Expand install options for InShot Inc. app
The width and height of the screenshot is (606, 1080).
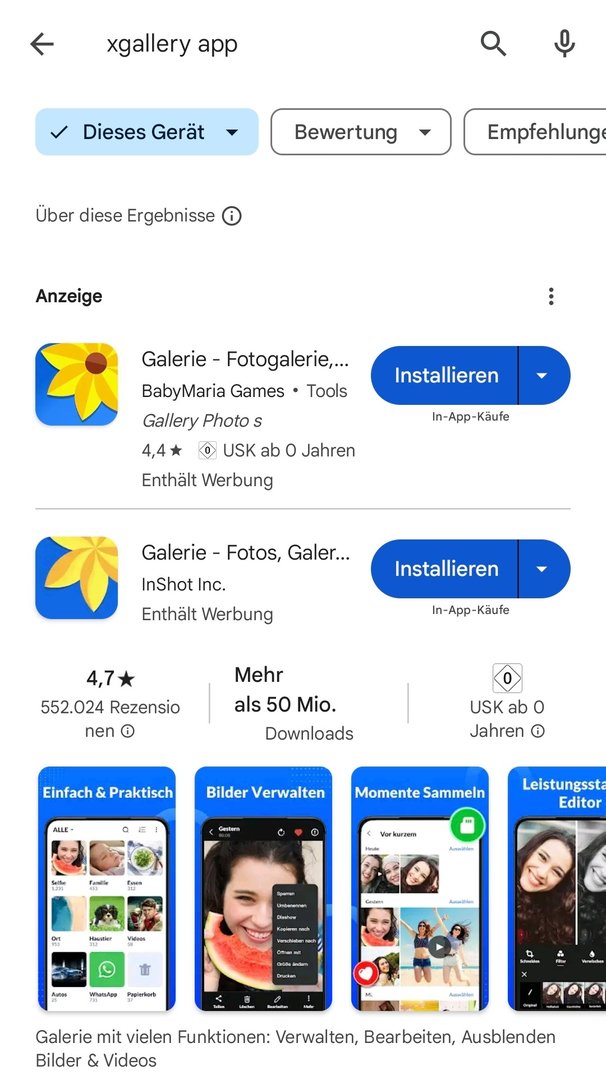543,569
